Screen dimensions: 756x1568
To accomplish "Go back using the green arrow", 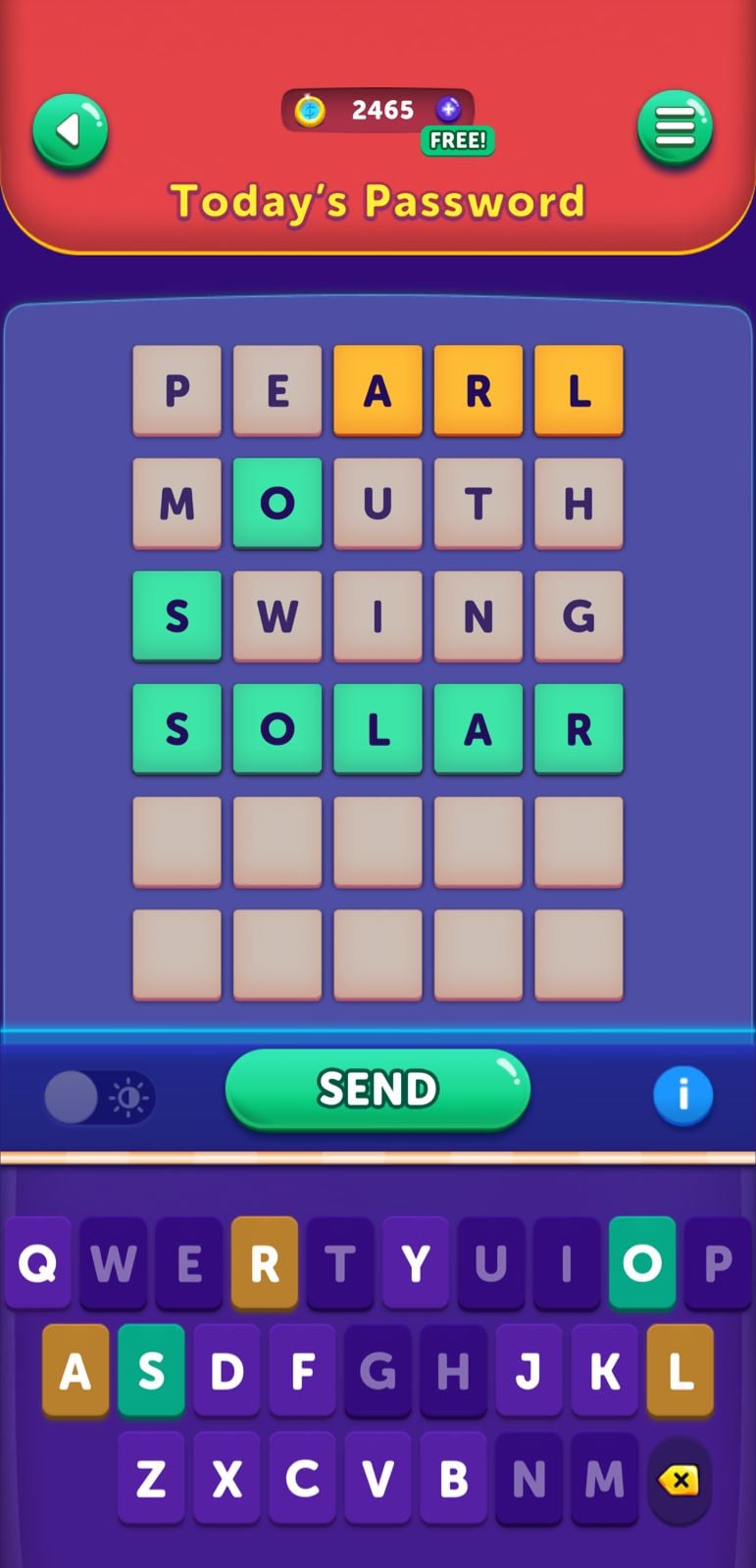I will pos(70,131).
